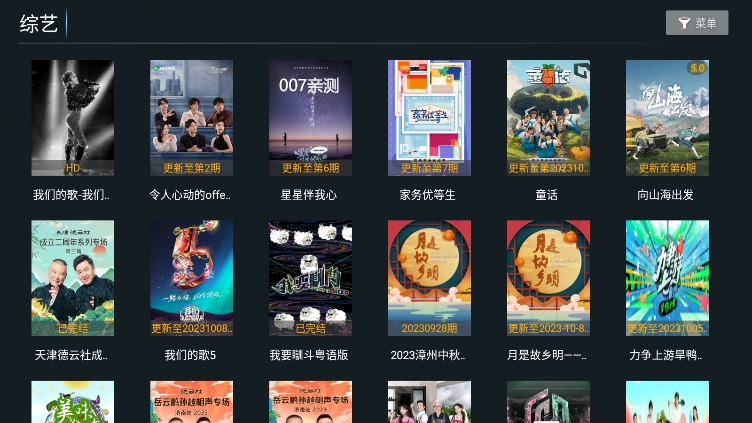Screen dimensions: 752x423
Task: Choose 向山海出发 from the grid
Action: (x=667, y=118)
